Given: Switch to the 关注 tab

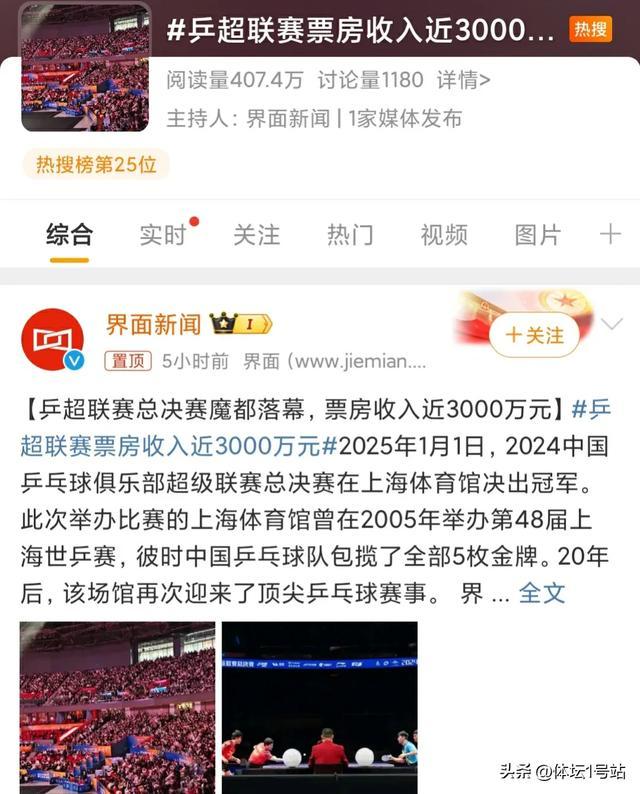Looking at the screenshot, I should click(257, 235).
